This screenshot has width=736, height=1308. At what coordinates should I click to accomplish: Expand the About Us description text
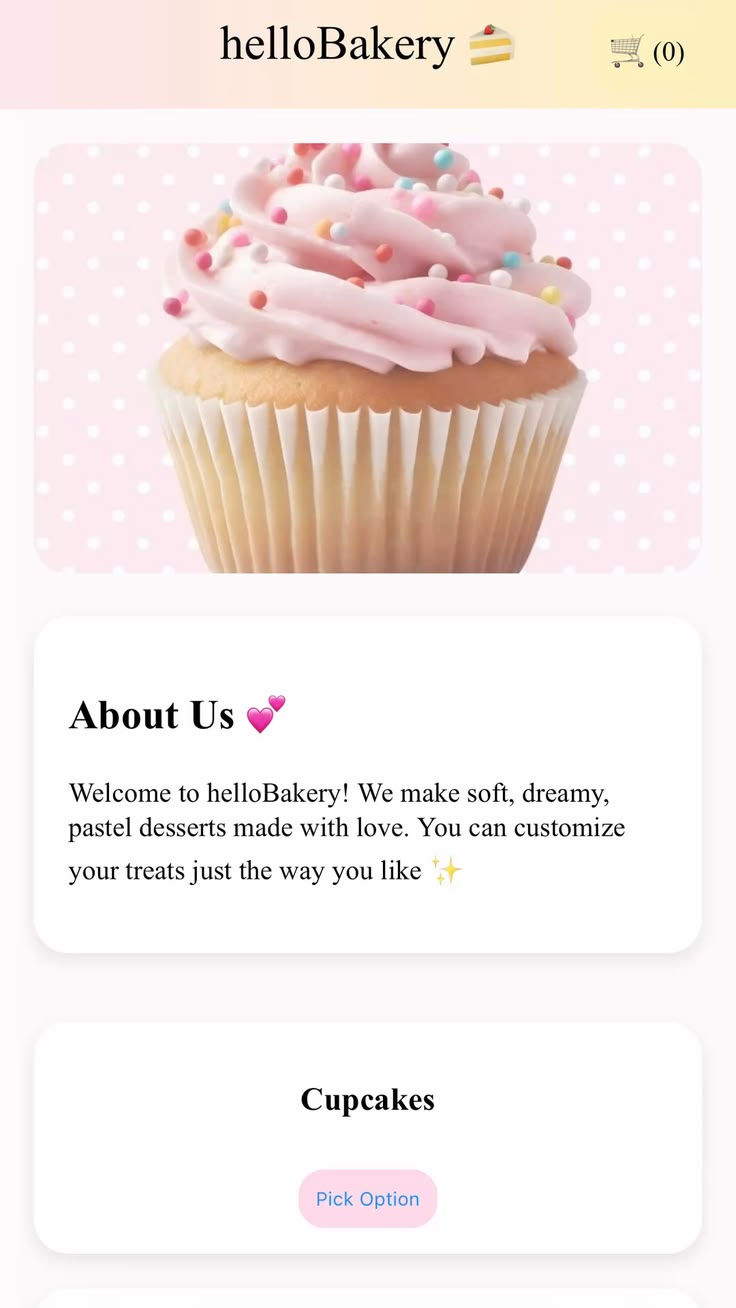(x=347, y=830)
